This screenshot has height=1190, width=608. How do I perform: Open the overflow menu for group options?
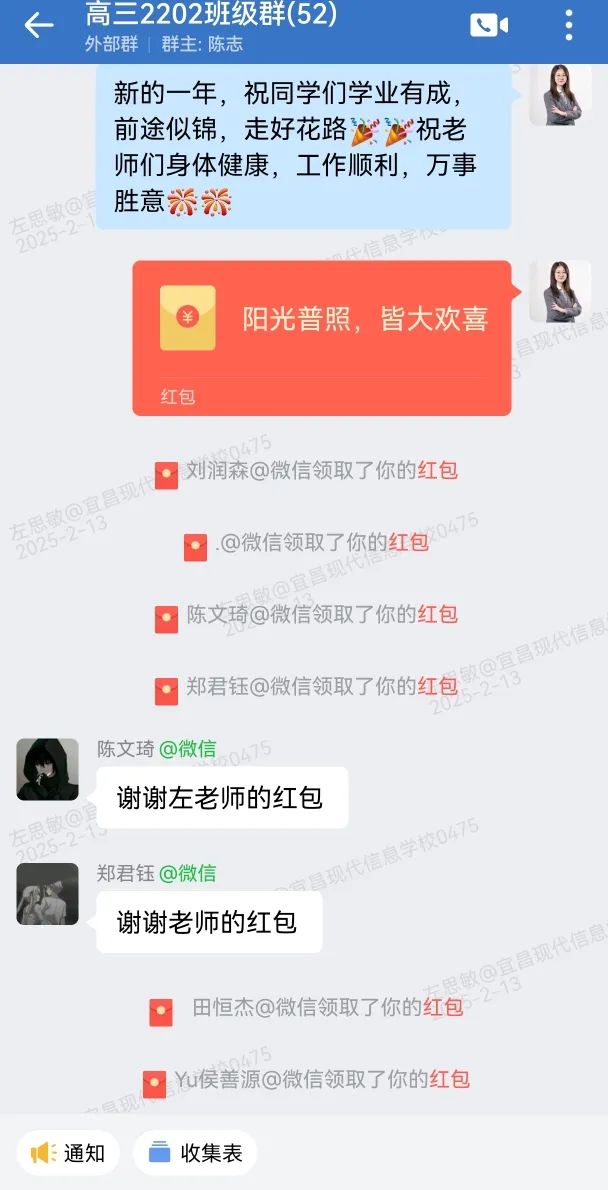coord(569,26)
